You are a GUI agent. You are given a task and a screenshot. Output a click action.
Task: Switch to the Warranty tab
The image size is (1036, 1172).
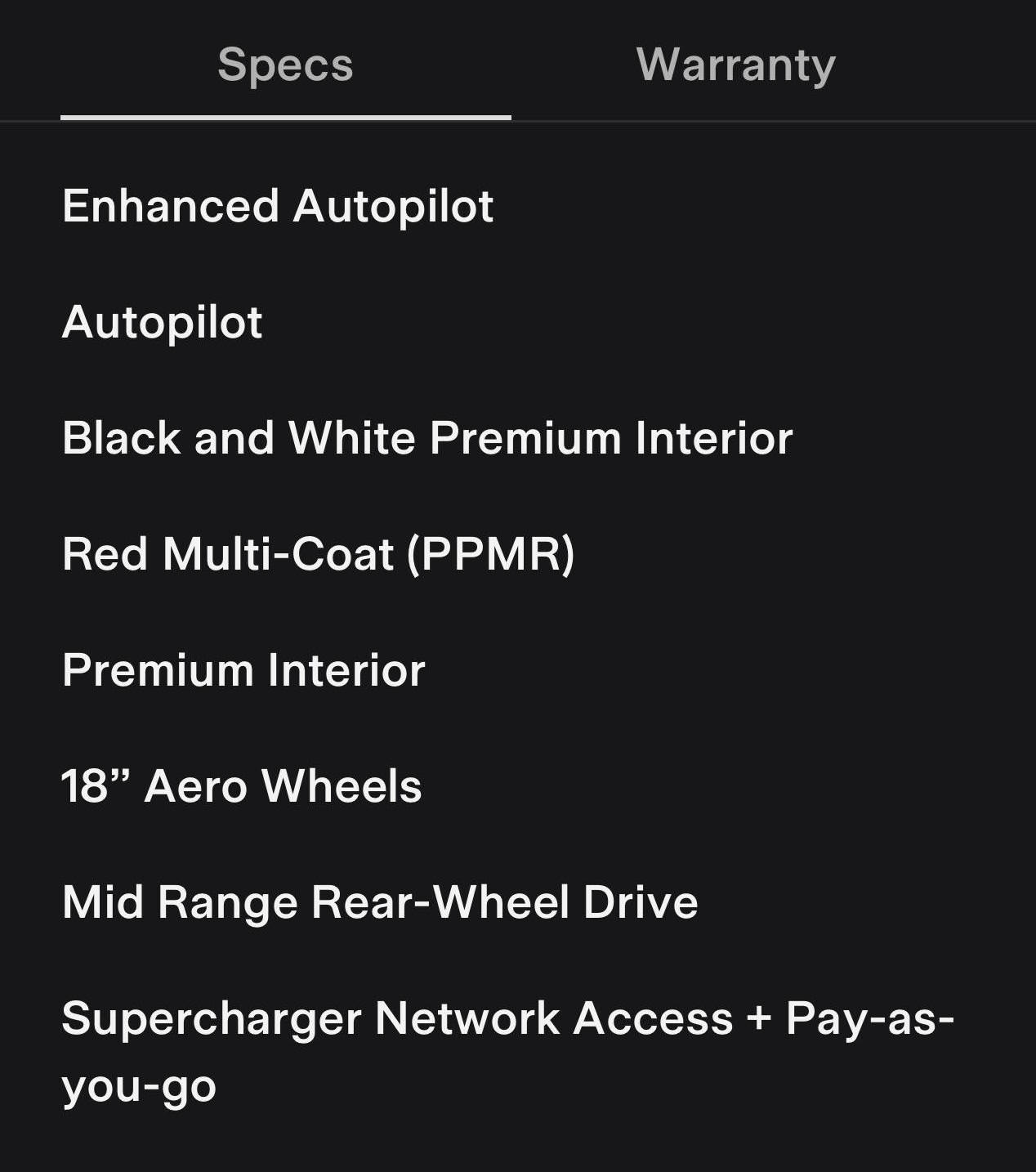pyautogui.click(x=735, y=65)
